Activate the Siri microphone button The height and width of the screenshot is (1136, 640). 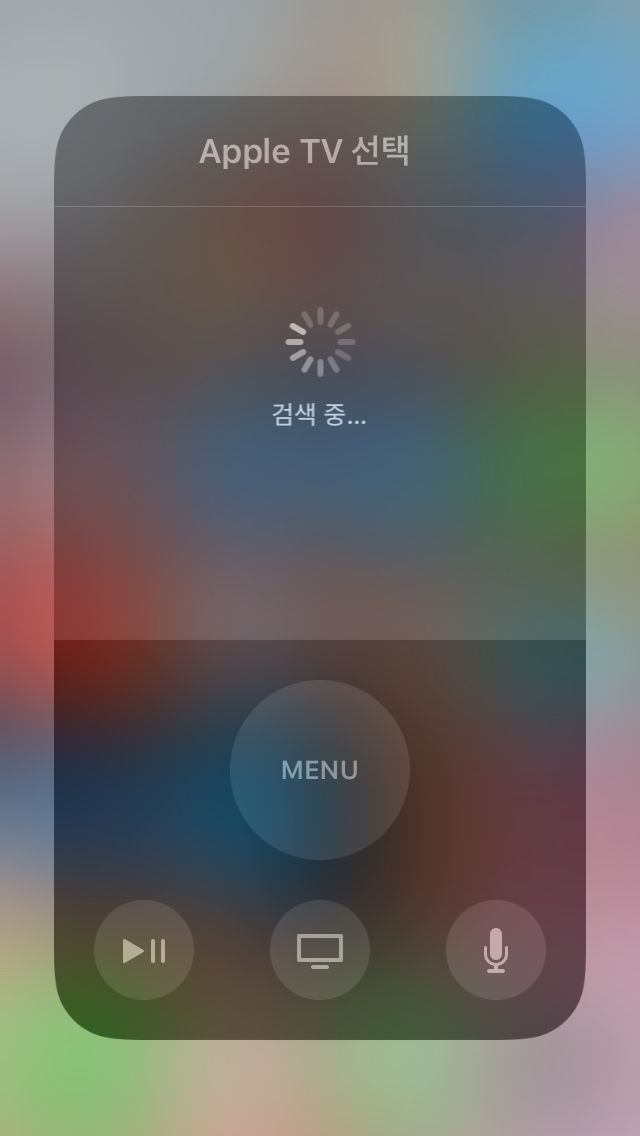tap(496, 950)
